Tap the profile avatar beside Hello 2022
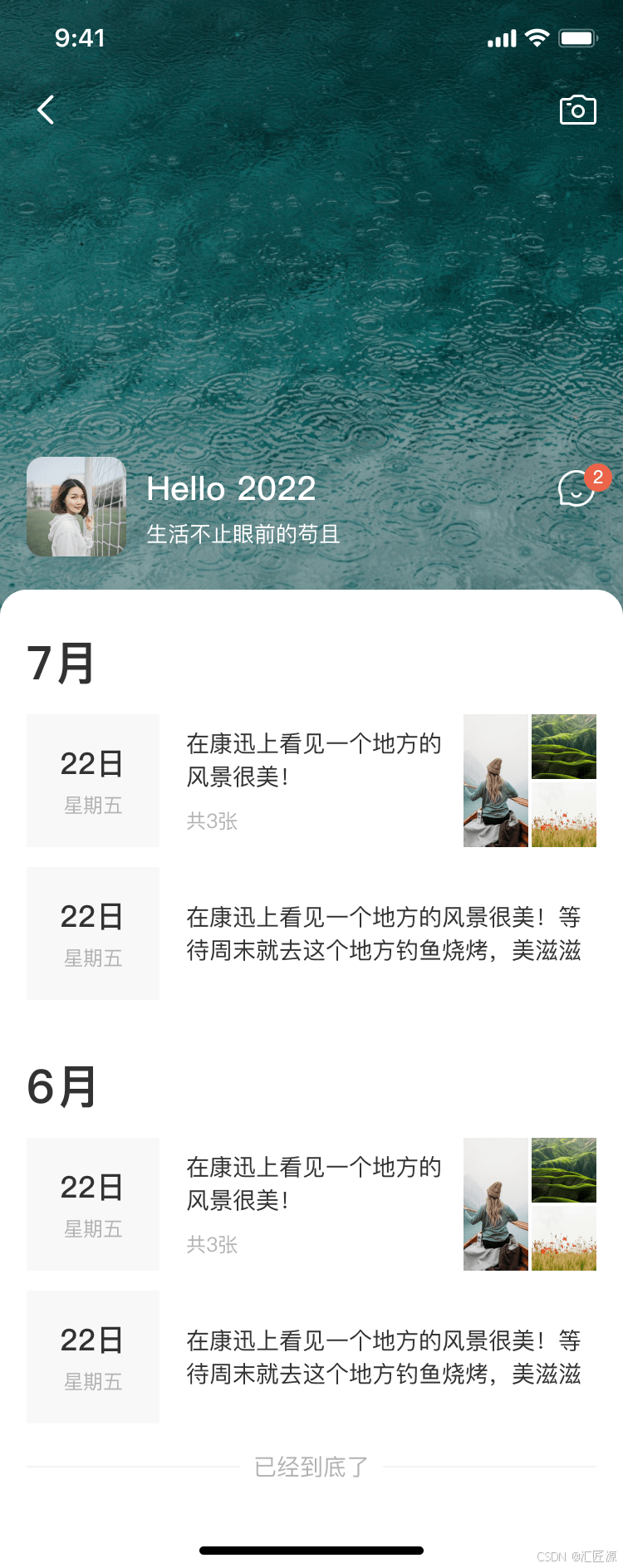 click(x=76, y=507)
